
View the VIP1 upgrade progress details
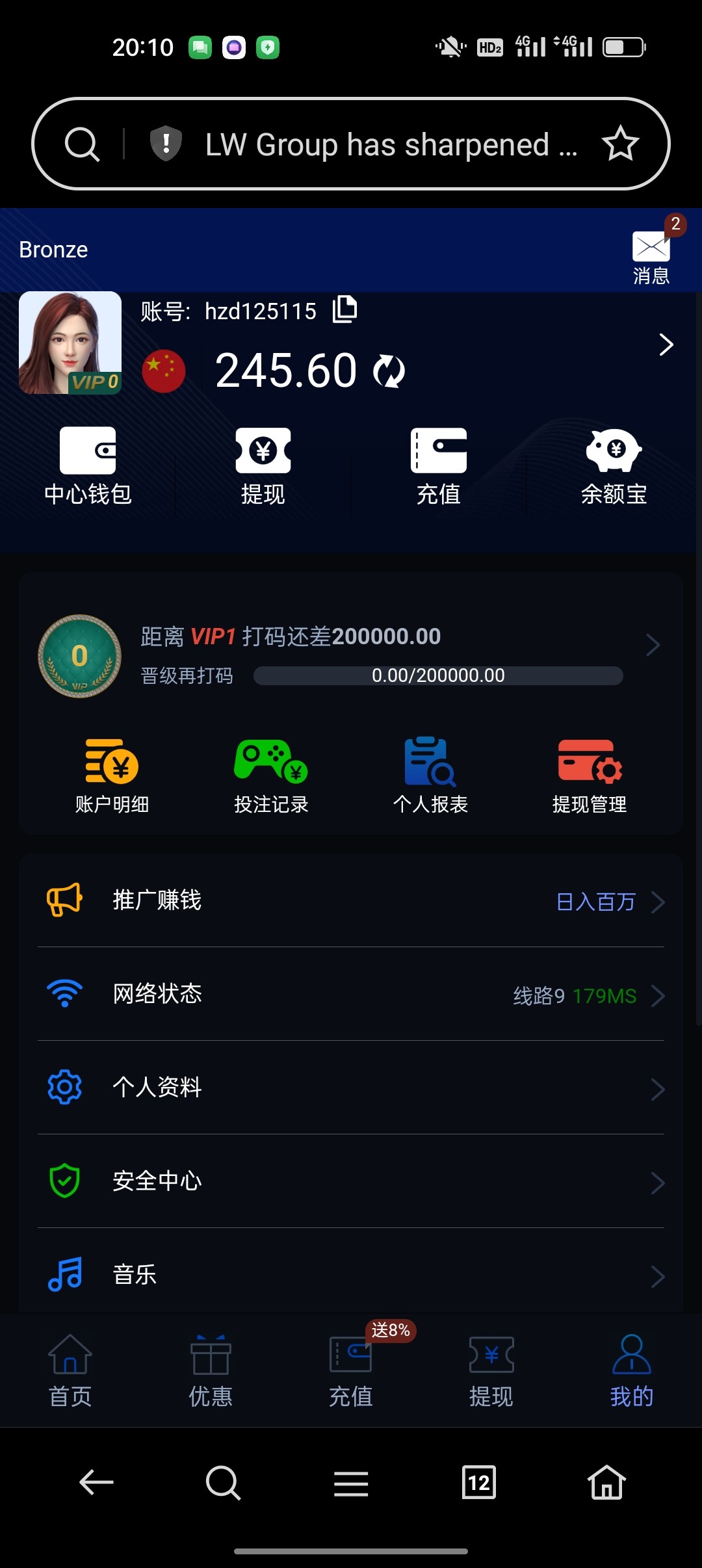(x=653, y=645)
